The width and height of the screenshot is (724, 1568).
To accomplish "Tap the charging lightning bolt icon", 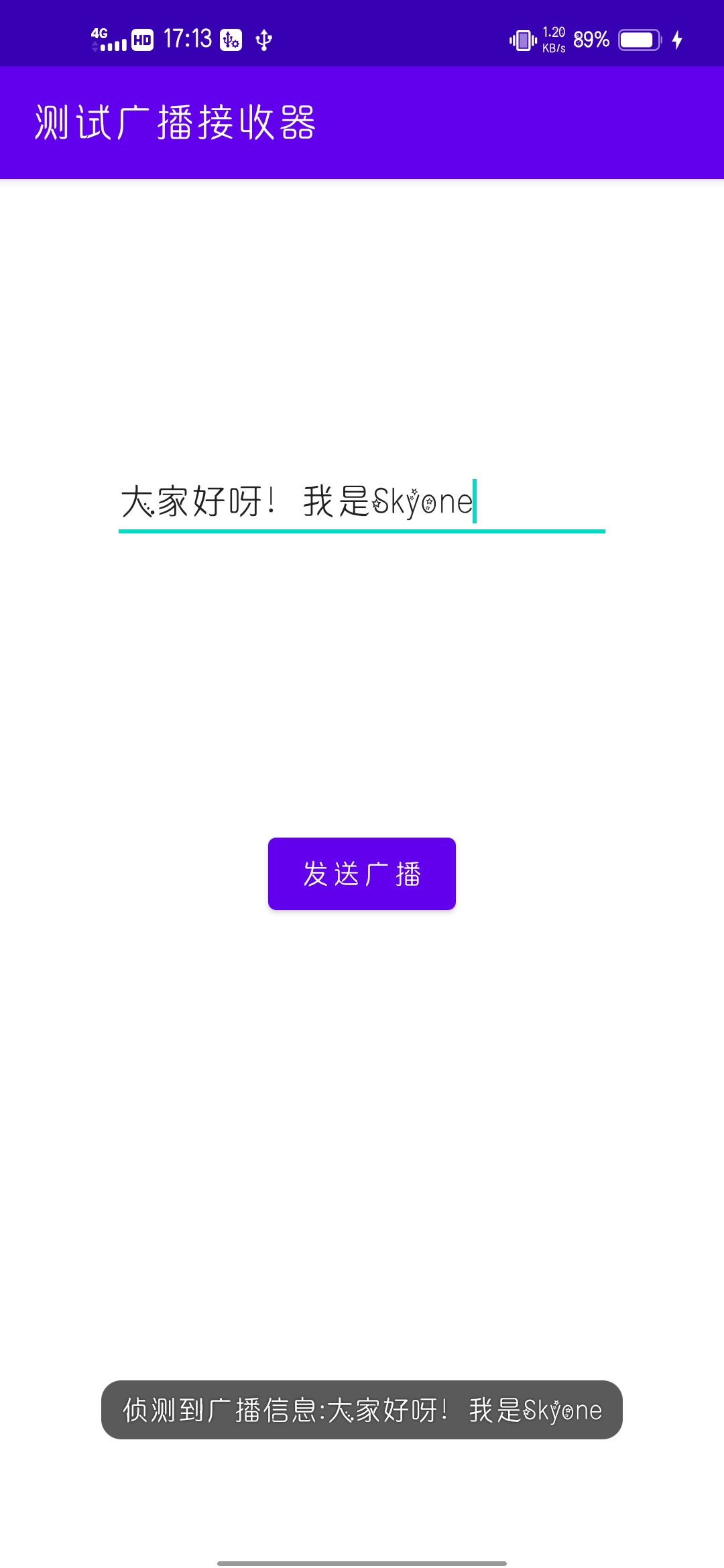I will coord(677,39).
